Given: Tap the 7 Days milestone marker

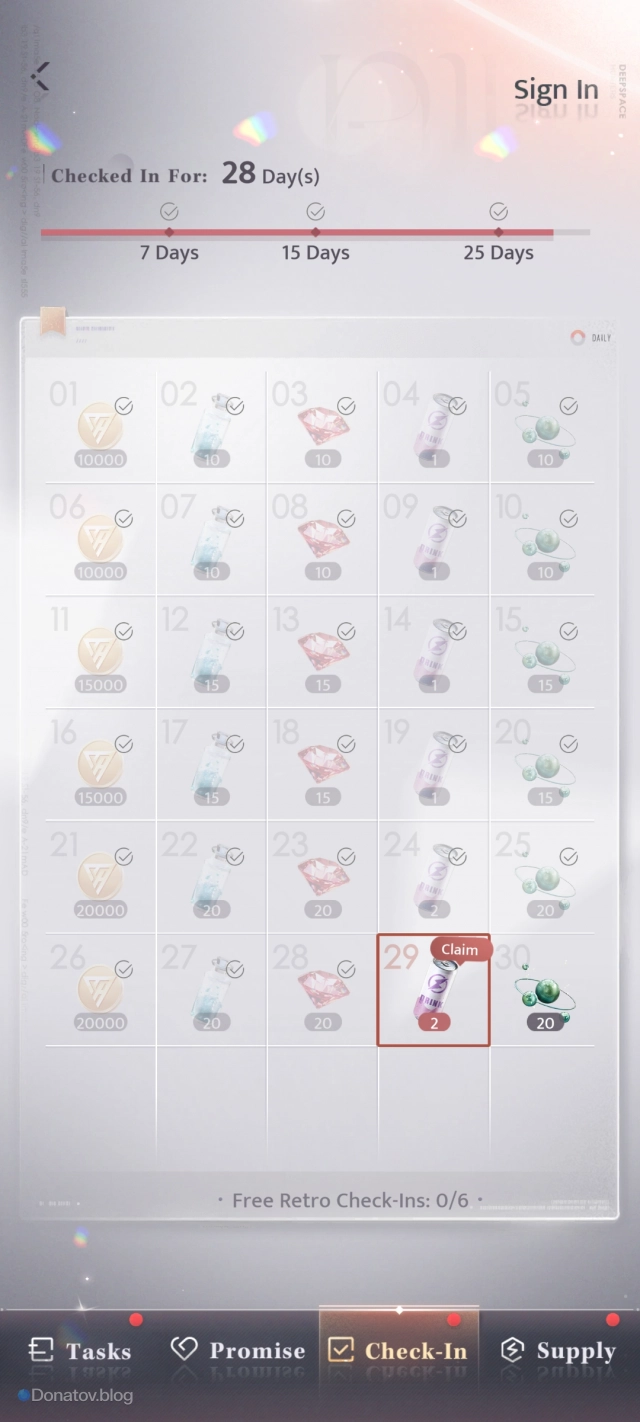Looking at the screenshot, I should pos(169,231).
